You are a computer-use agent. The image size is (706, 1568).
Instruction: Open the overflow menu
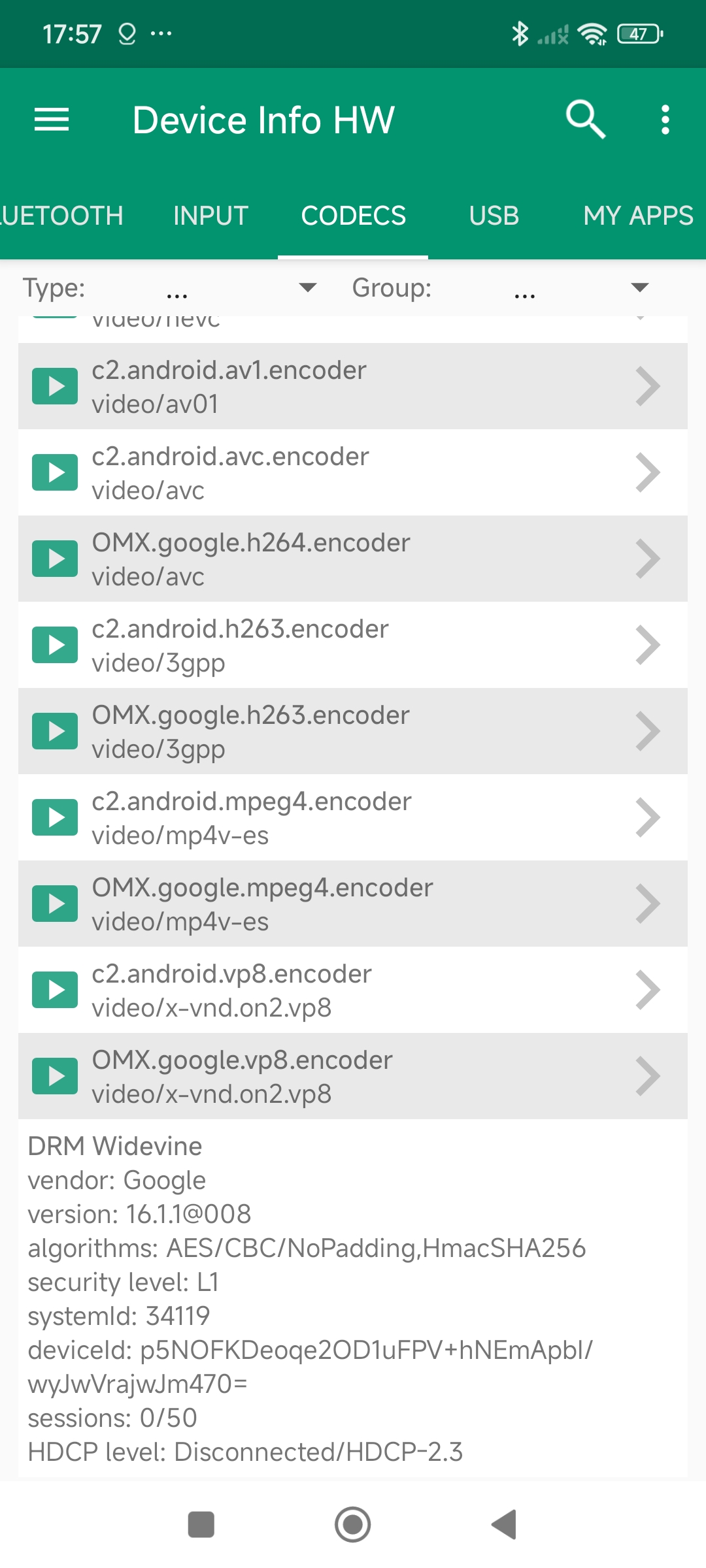pos(665,120)
